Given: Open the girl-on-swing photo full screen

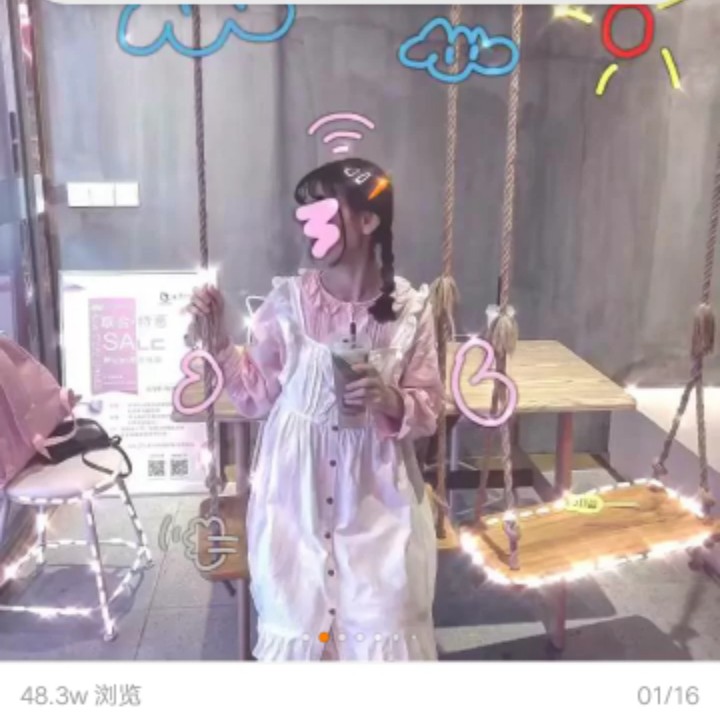Looking at the screenshot, I should [360, 330].
